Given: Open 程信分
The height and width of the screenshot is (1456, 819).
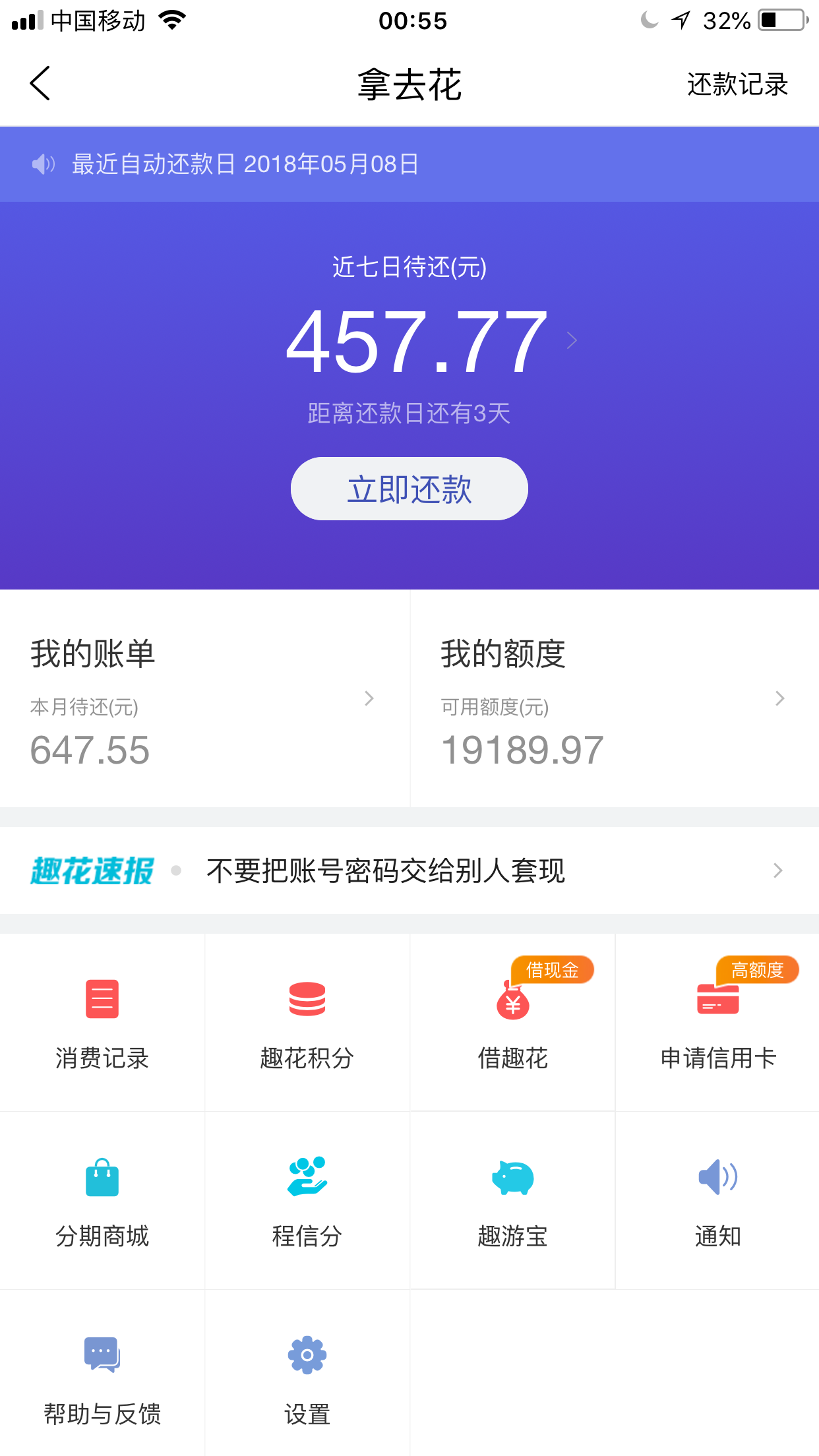Looking at the screenshot, I should click(307, 1201).
